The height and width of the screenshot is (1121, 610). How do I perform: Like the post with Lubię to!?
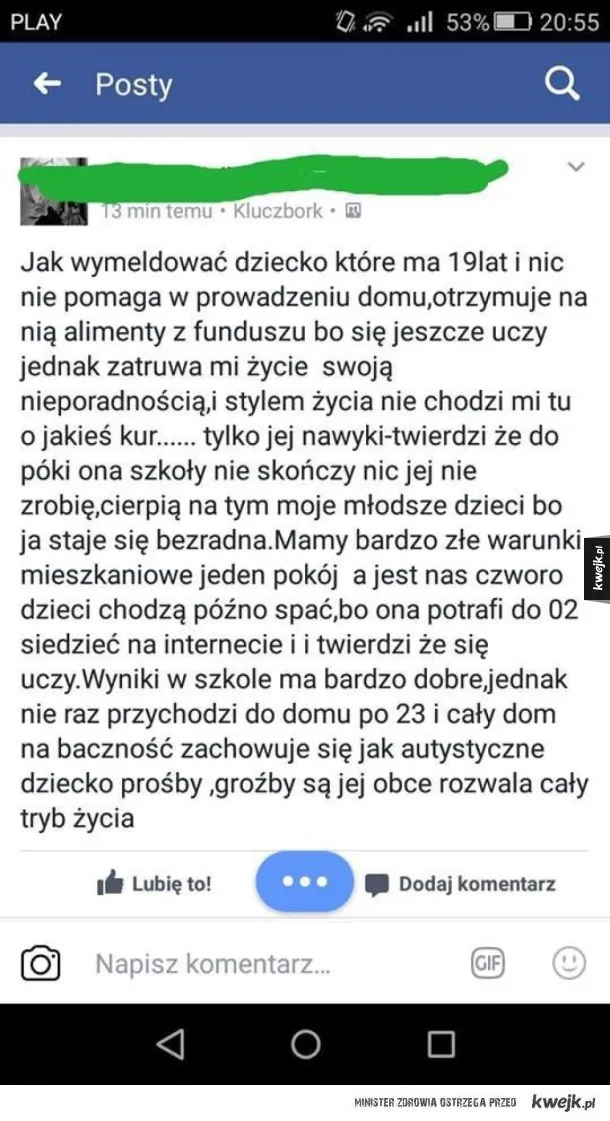[x=154, y=884]
